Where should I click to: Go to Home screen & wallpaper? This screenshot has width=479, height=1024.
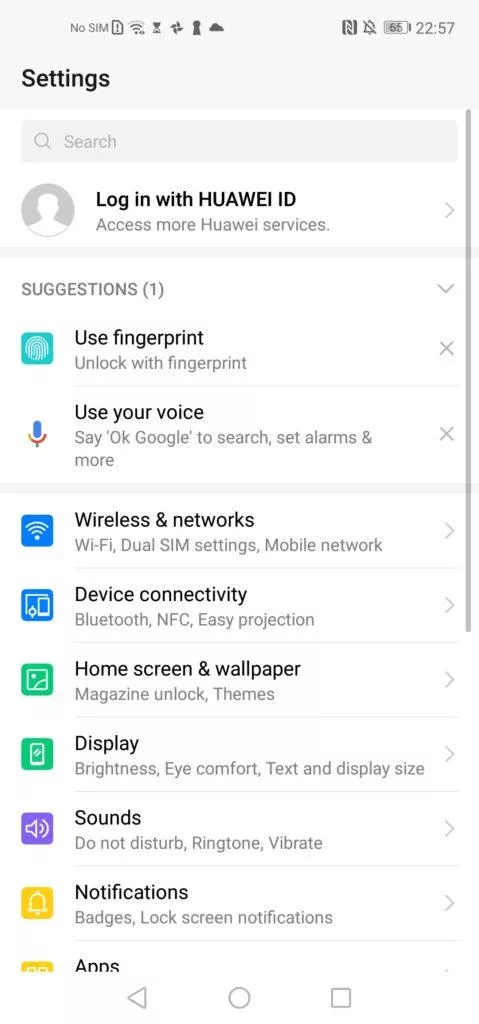(x=239, y=680)
